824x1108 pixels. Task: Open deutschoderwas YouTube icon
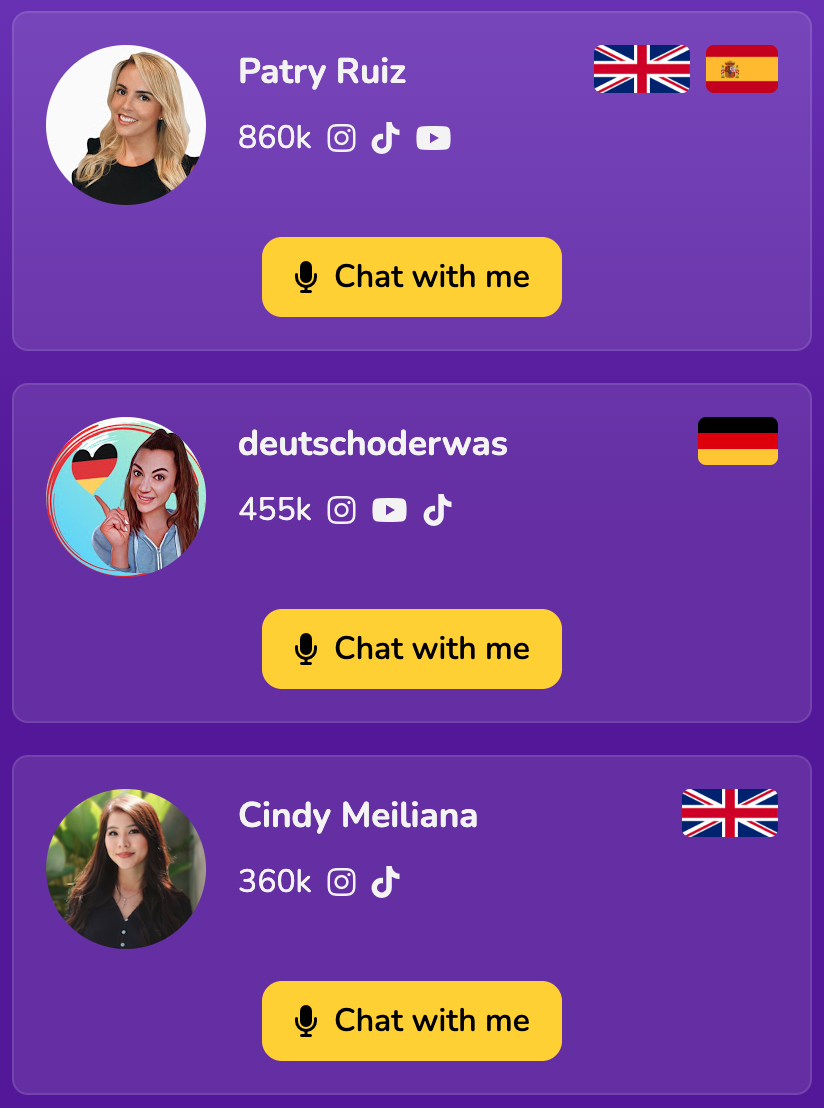click(389, 511)
